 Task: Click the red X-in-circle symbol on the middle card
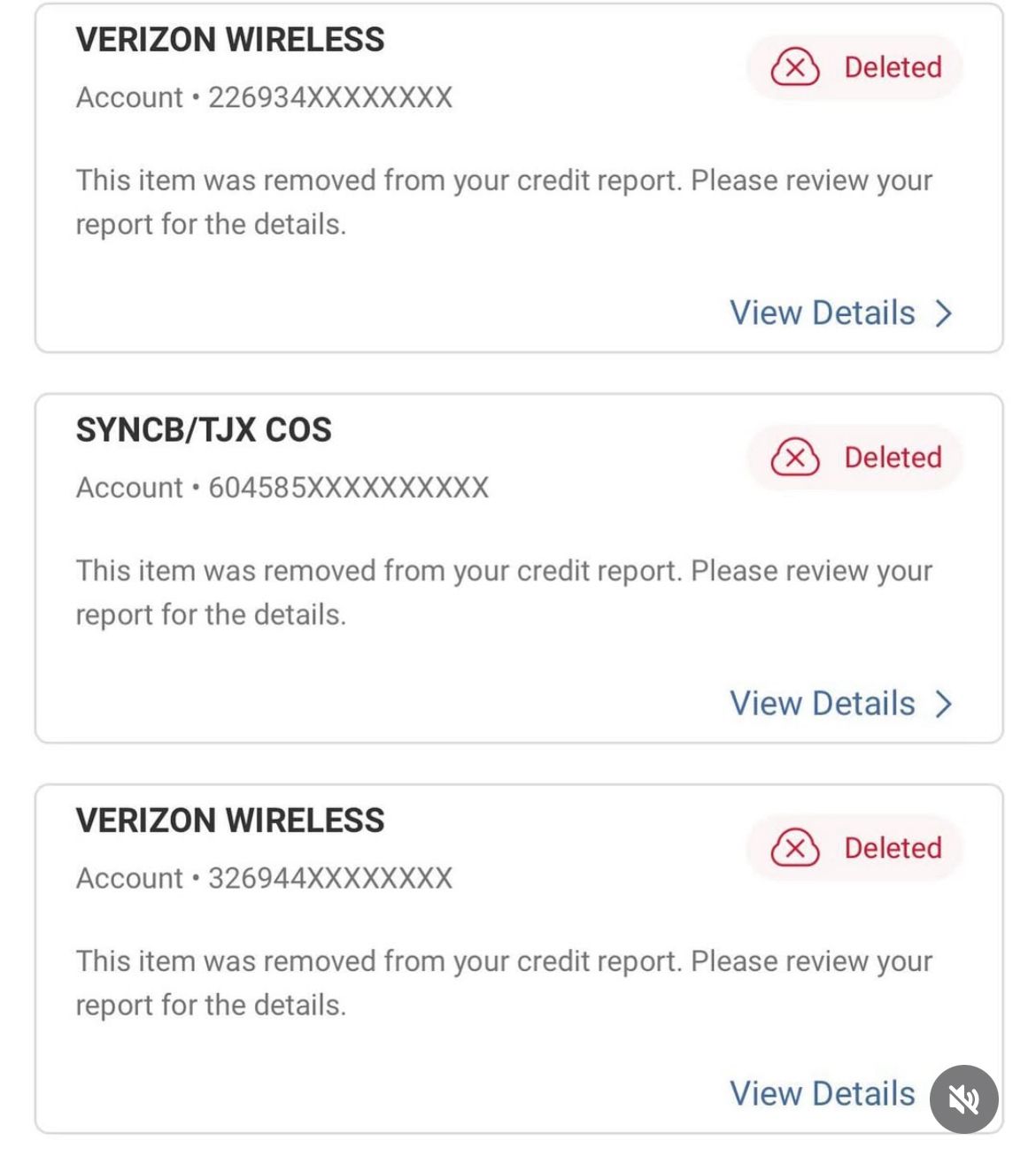click(x=796, y=457)
